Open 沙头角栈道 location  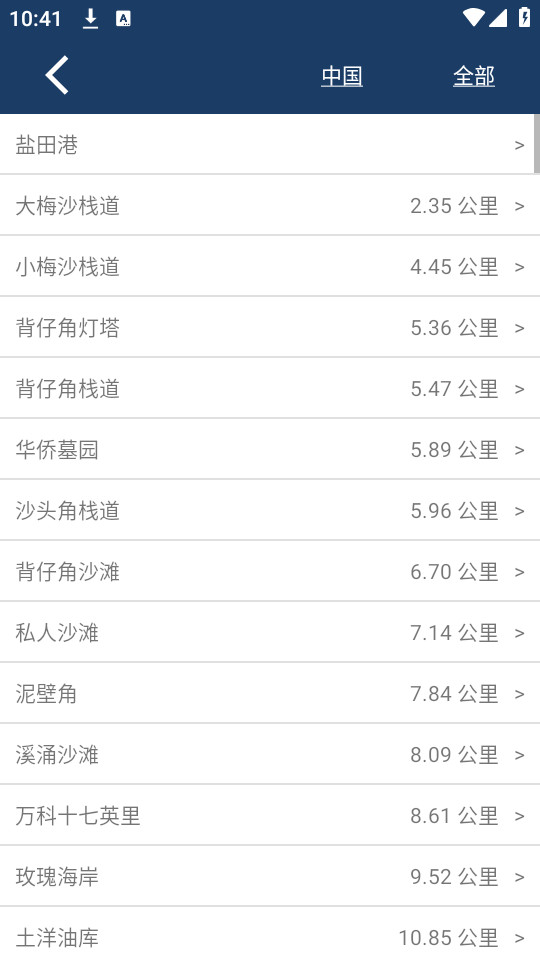pyautogui.click(x=270, y=511)
